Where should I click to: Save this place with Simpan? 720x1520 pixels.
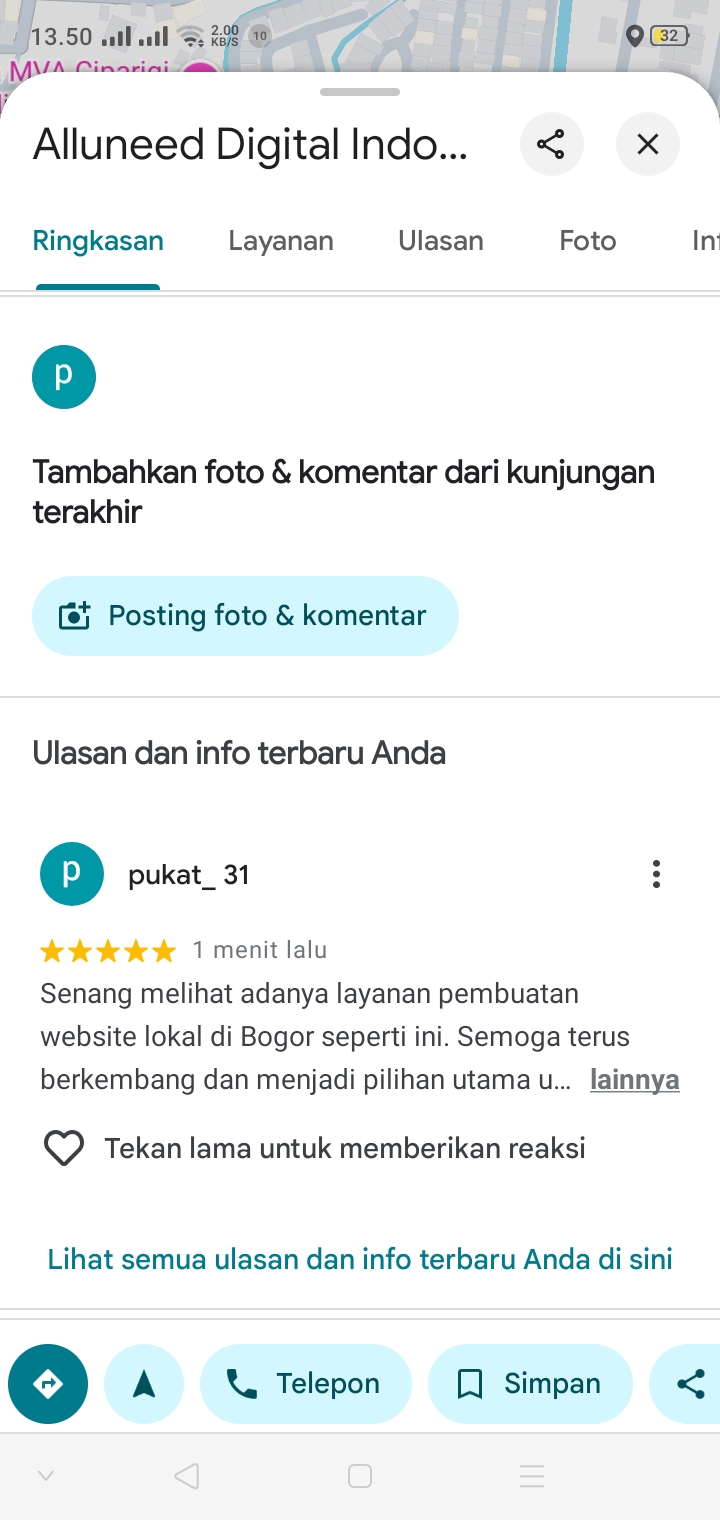click(530, 1384)
